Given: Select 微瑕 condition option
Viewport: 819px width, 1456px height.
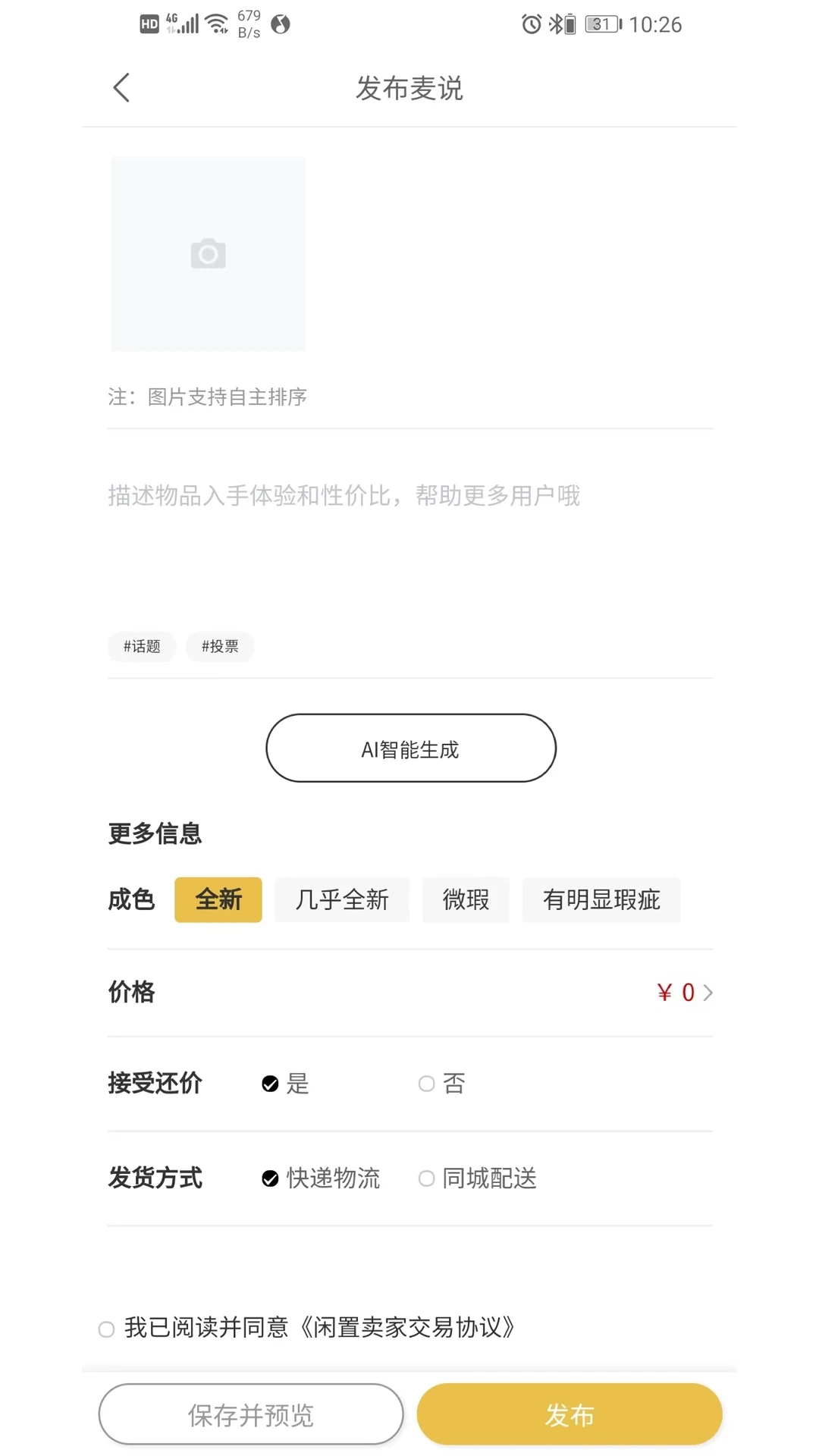Looking at the screenshot, I should (x=465, y=900).
